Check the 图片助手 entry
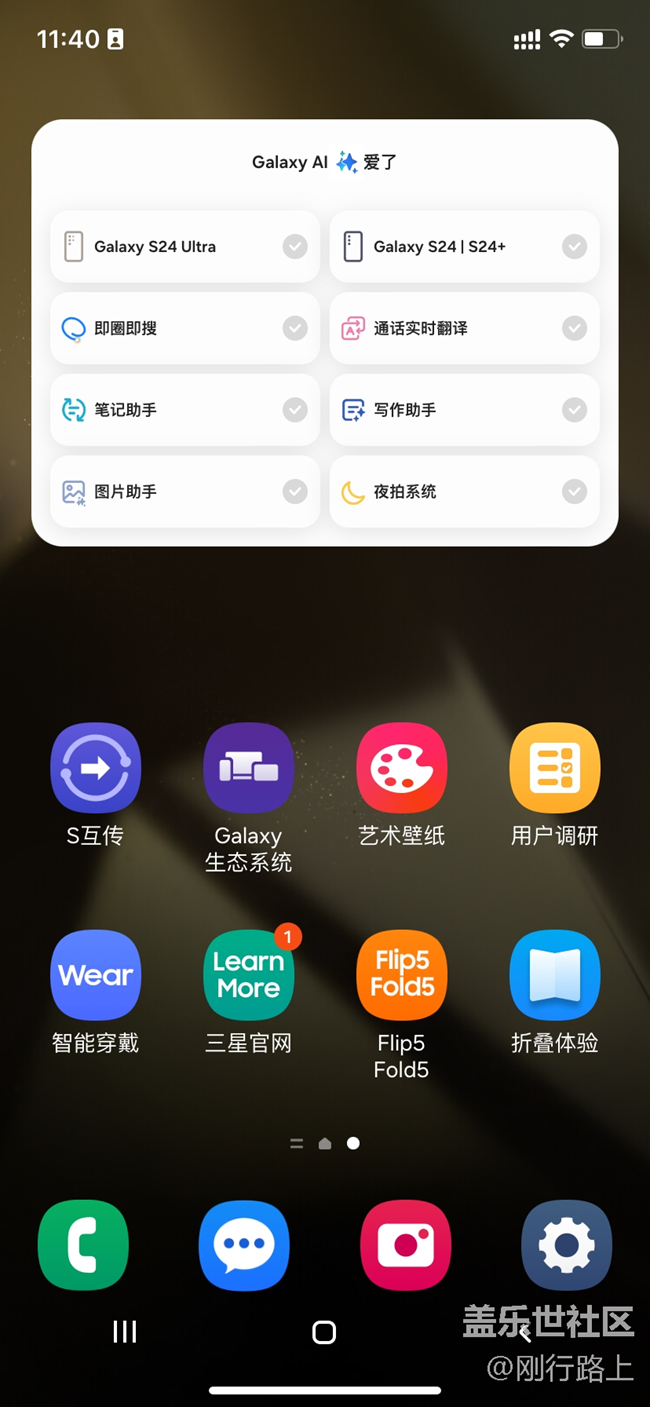The height and width of the screenshot is (1407, 650). tap(294, 492)
